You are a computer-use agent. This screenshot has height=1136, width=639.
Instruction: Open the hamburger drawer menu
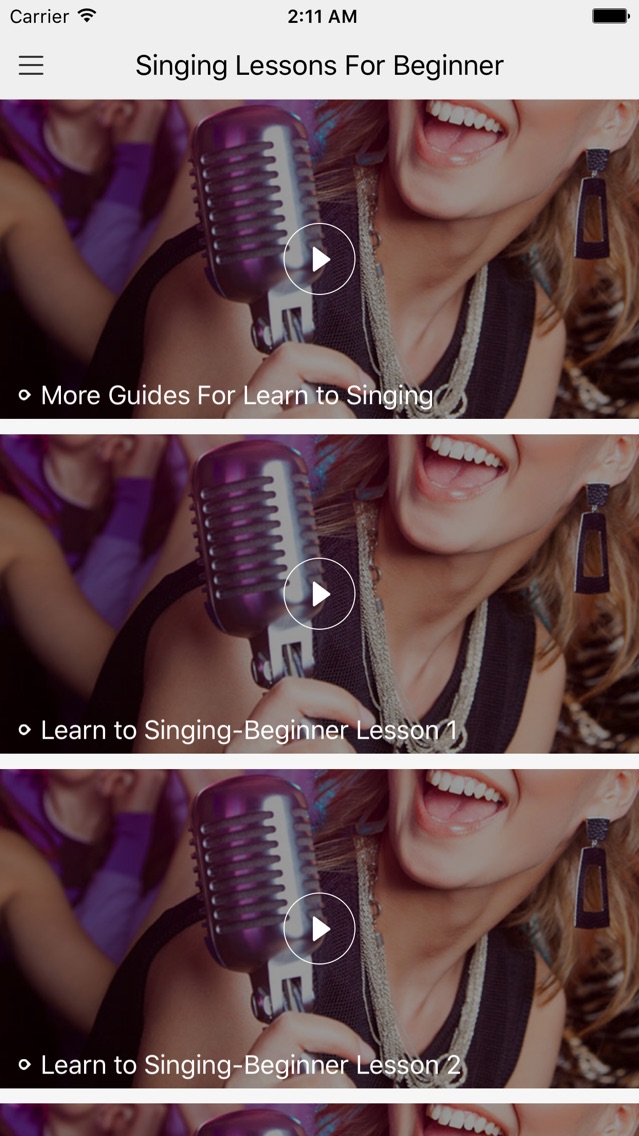click(x=31, y=66)
